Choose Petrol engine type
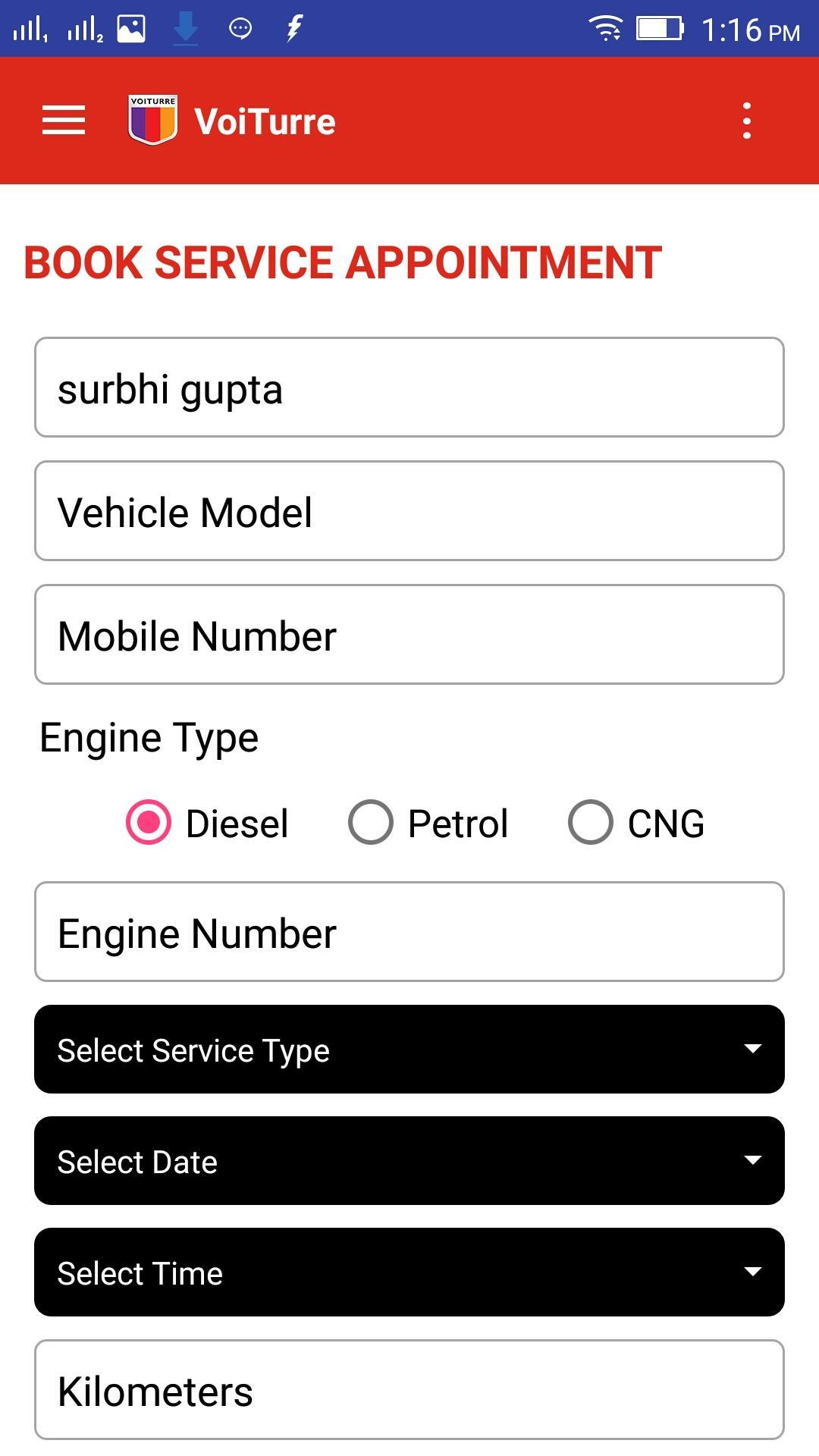The width and height of the screenshot is (819, 1456). pyautogui.click(x=371, y=823)
